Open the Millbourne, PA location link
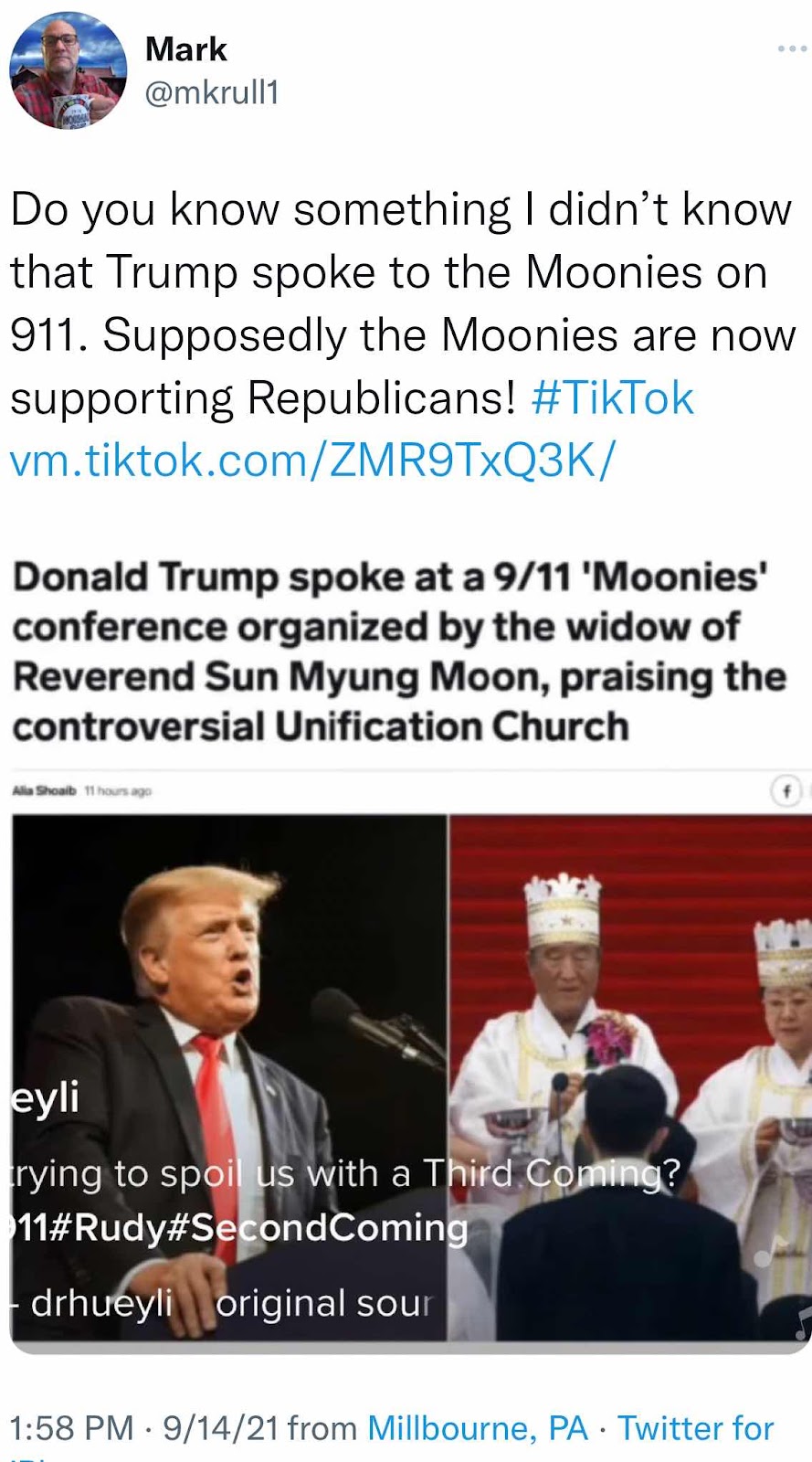This screenshot has height=1462, width=812. pyautogui.click(x=478, y=1427)
